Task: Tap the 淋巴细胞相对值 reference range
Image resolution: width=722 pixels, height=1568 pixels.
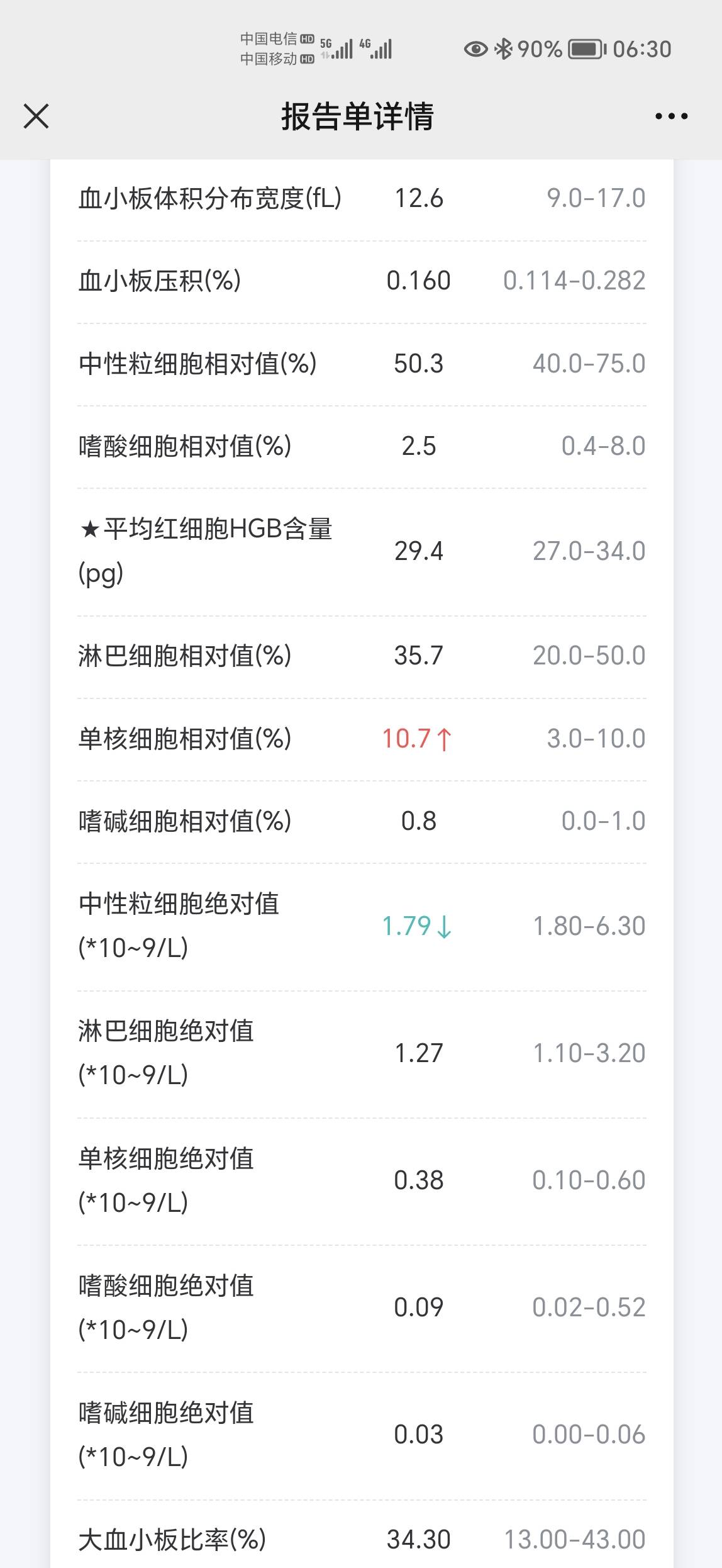Action: (579, 656)
